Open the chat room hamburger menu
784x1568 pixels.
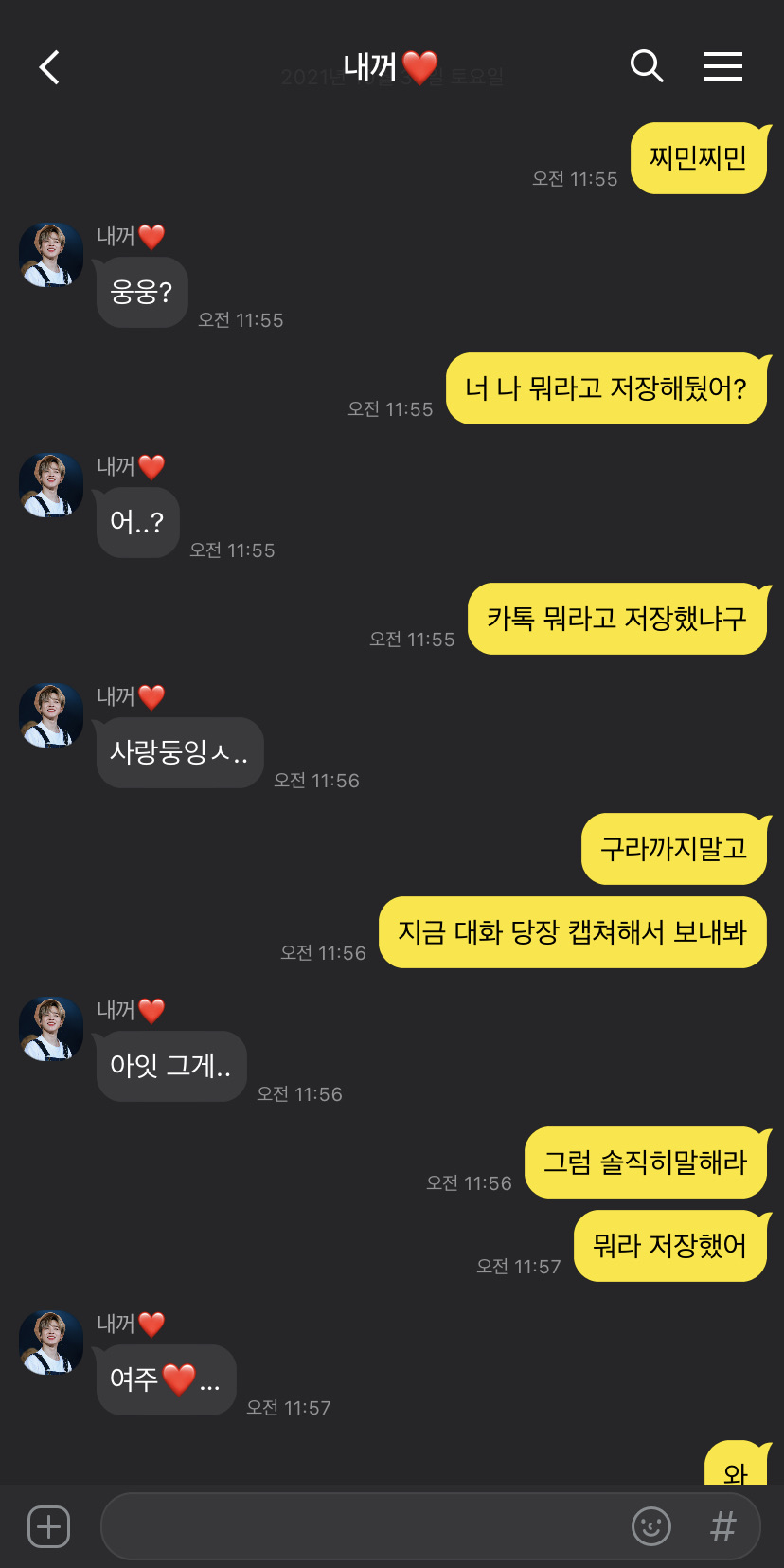tap(722, 66)
